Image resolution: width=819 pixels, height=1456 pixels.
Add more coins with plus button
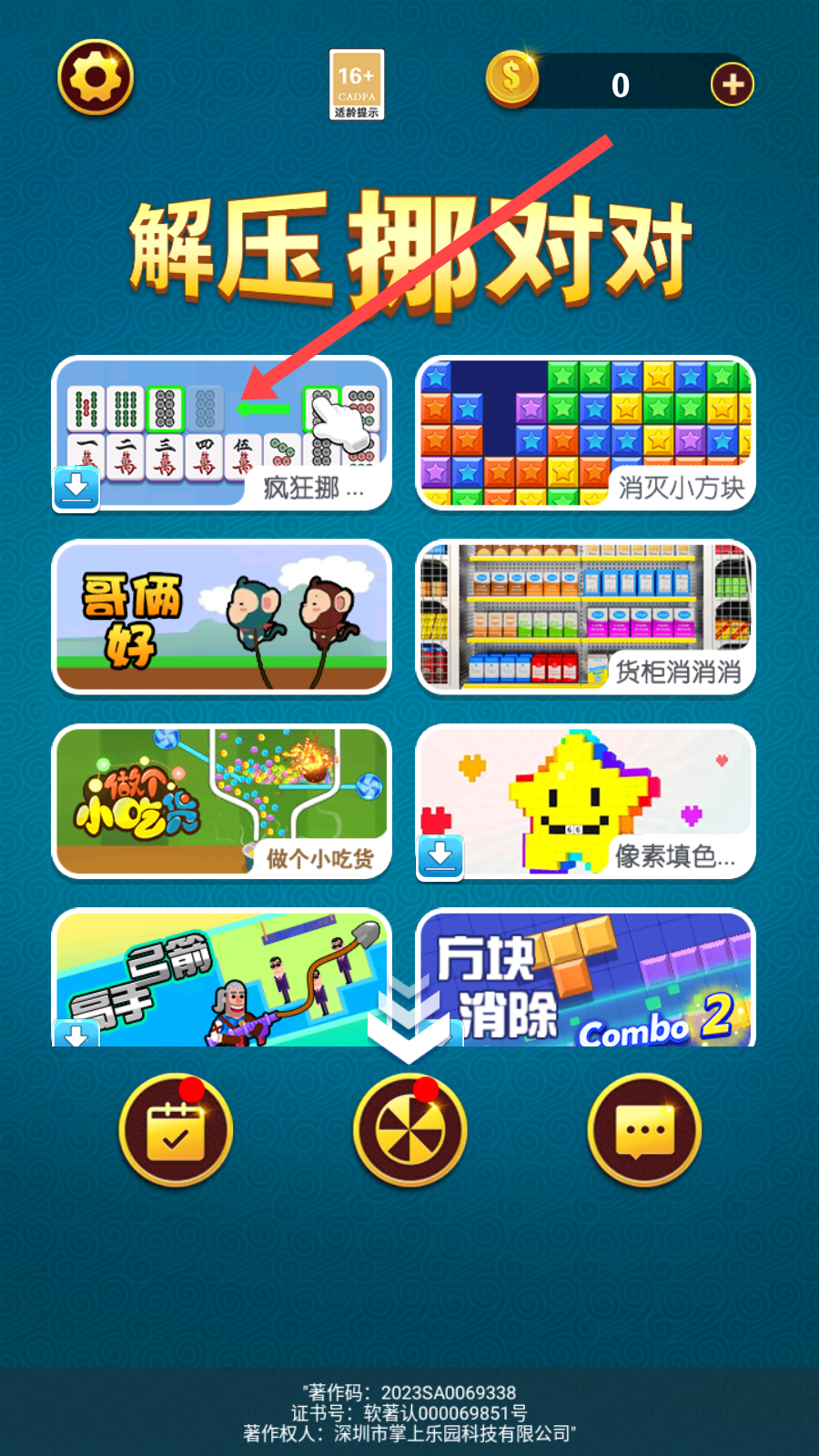[x=732, y=85]
